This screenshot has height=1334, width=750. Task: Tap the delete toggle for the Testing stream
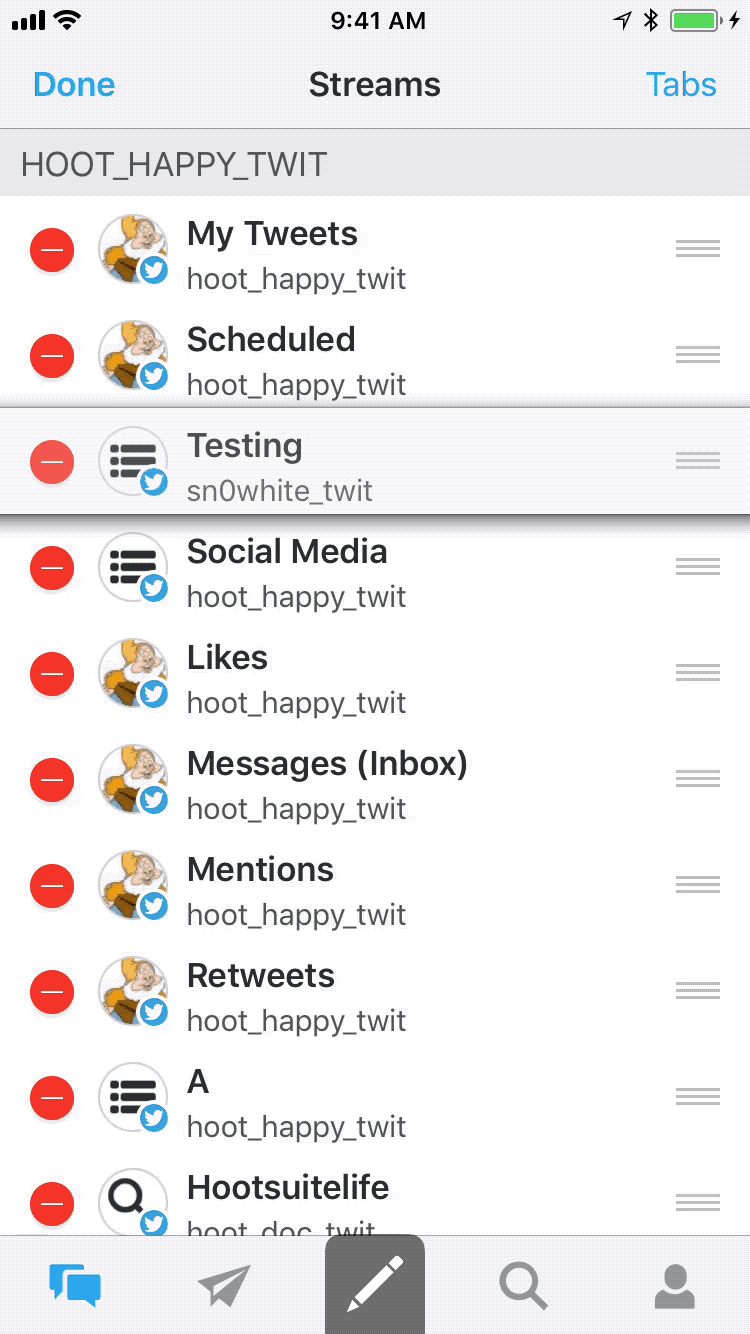[52, 462]
